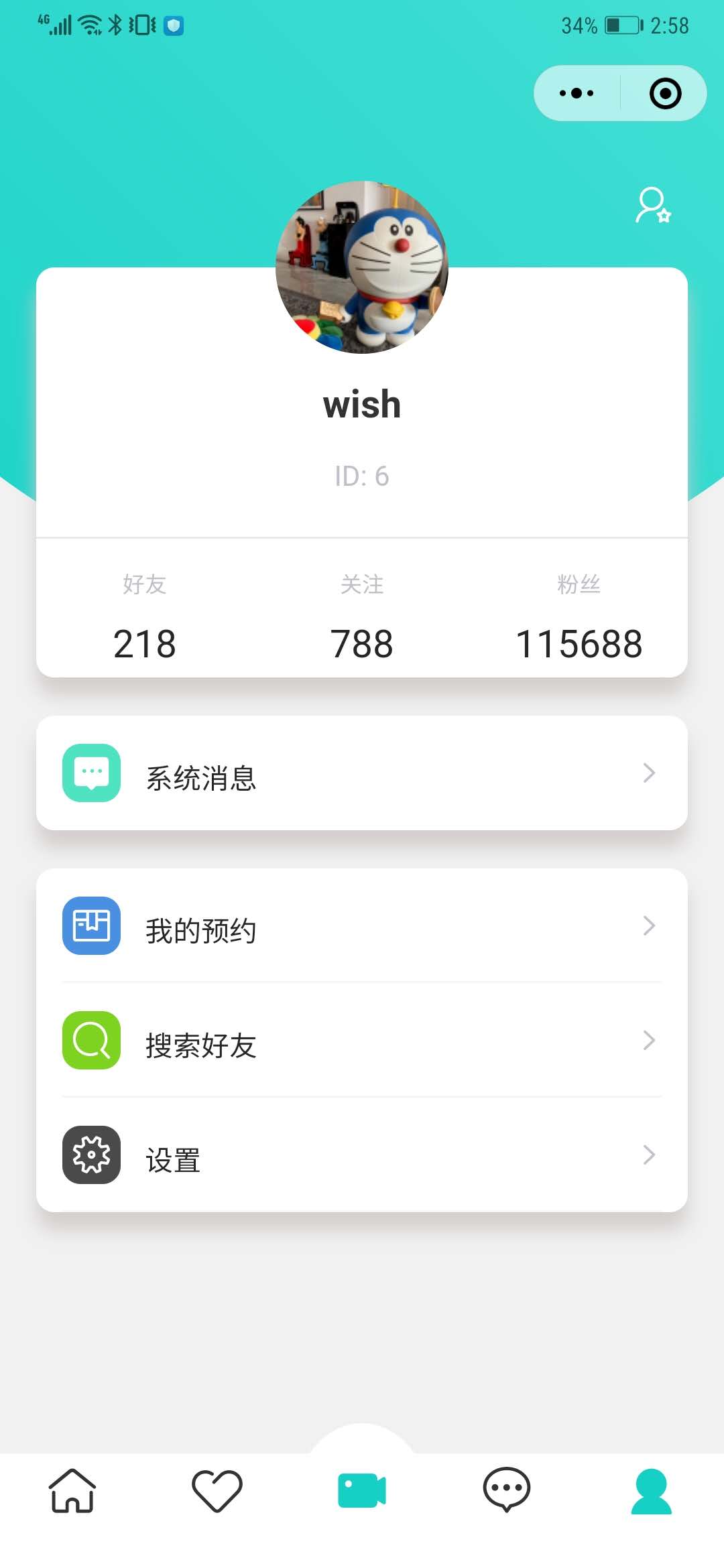The image size is (724, 1568).
Task: Open 我的预约 my reservations
Action: 362,925
